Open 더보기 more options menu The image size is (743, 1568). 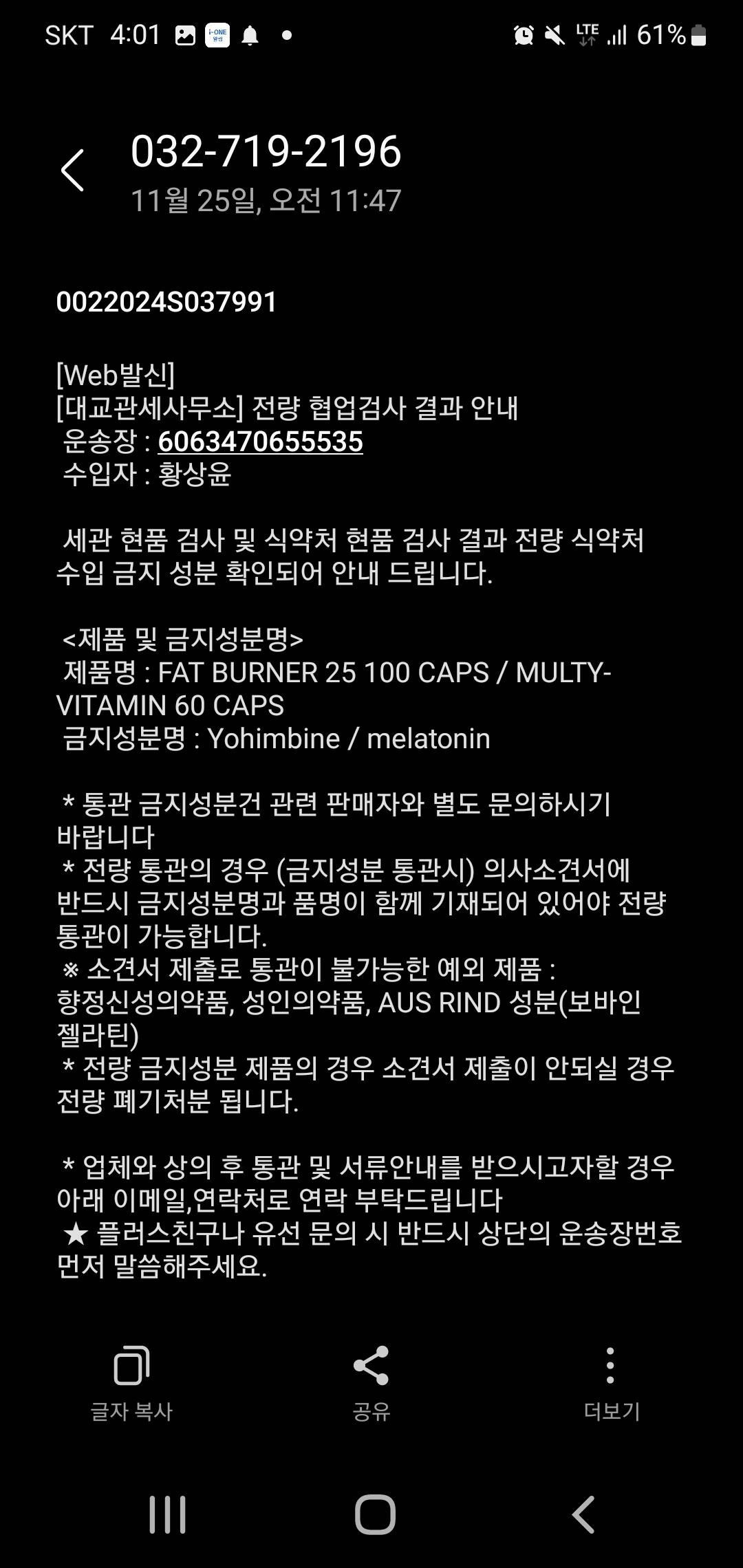coord(611,1384)
